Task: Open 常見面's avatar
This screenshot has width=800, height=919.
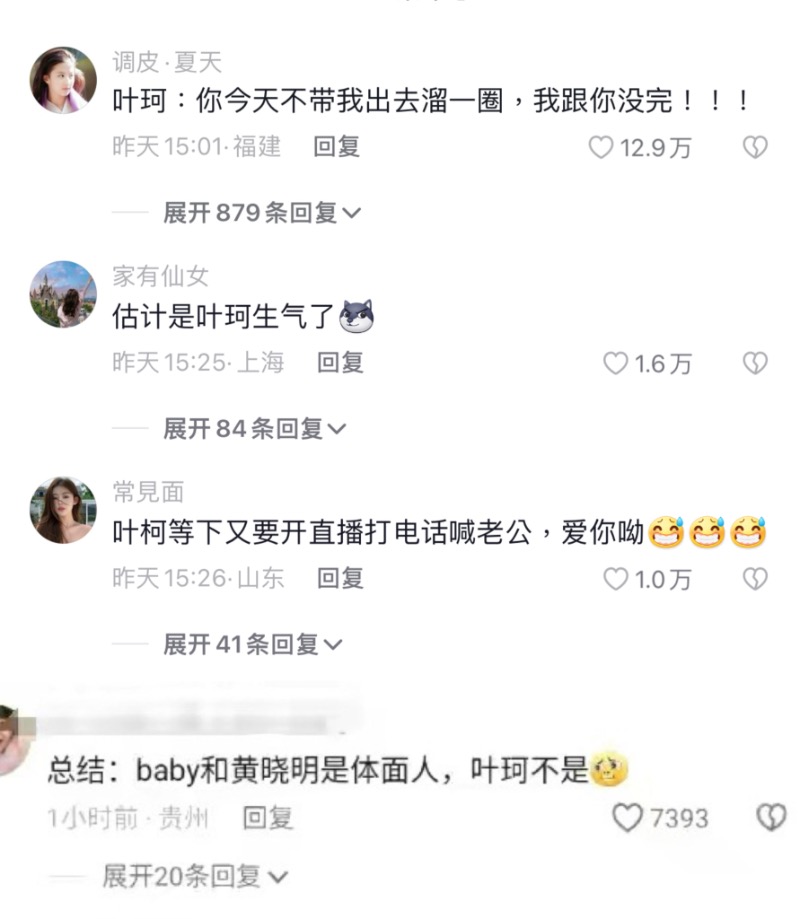Action: 63,510
